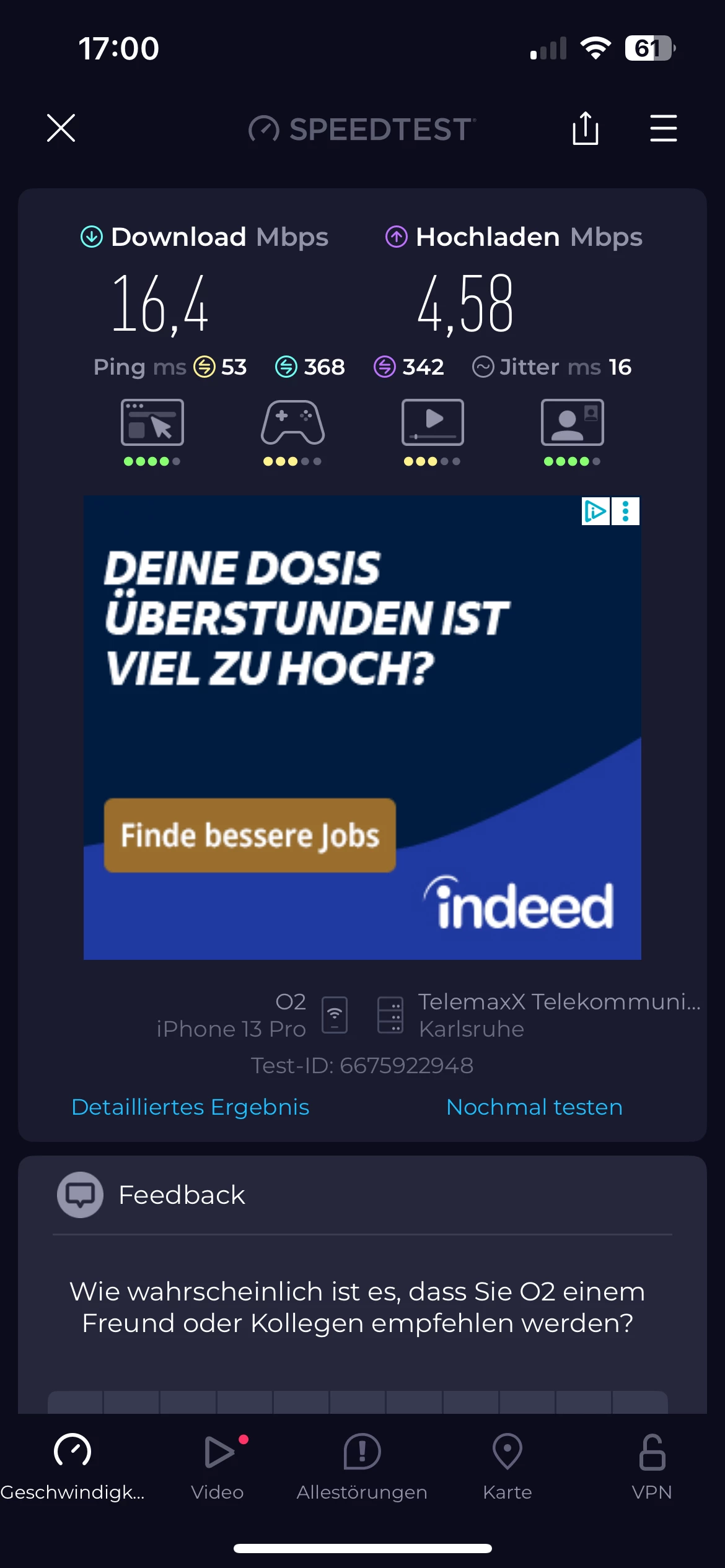Open ad options three-dot icon

tap(626, 511)
